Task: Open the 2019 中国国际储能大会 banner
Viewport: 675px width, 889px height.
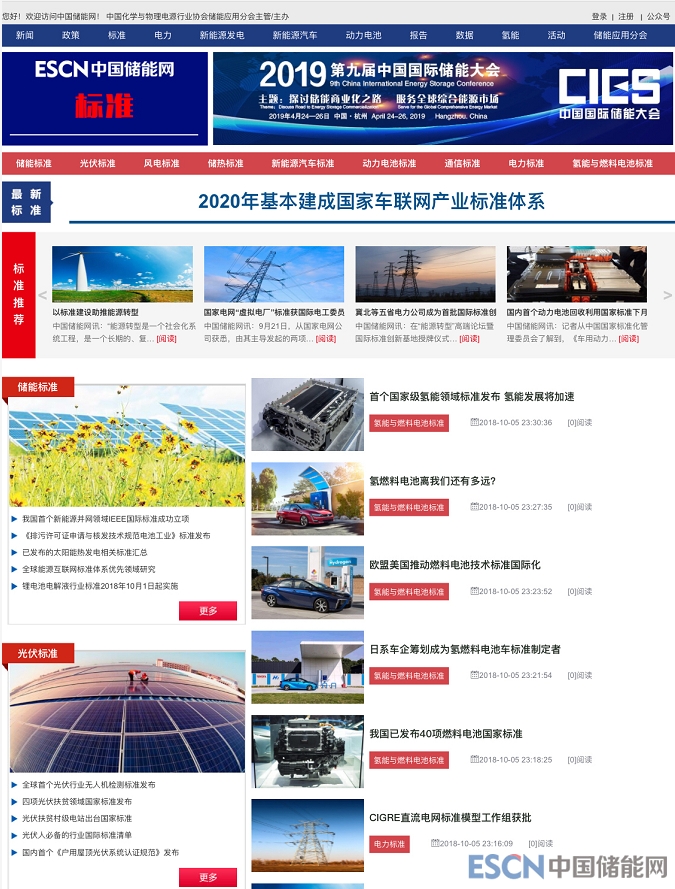Action: [x=442, y=98]
